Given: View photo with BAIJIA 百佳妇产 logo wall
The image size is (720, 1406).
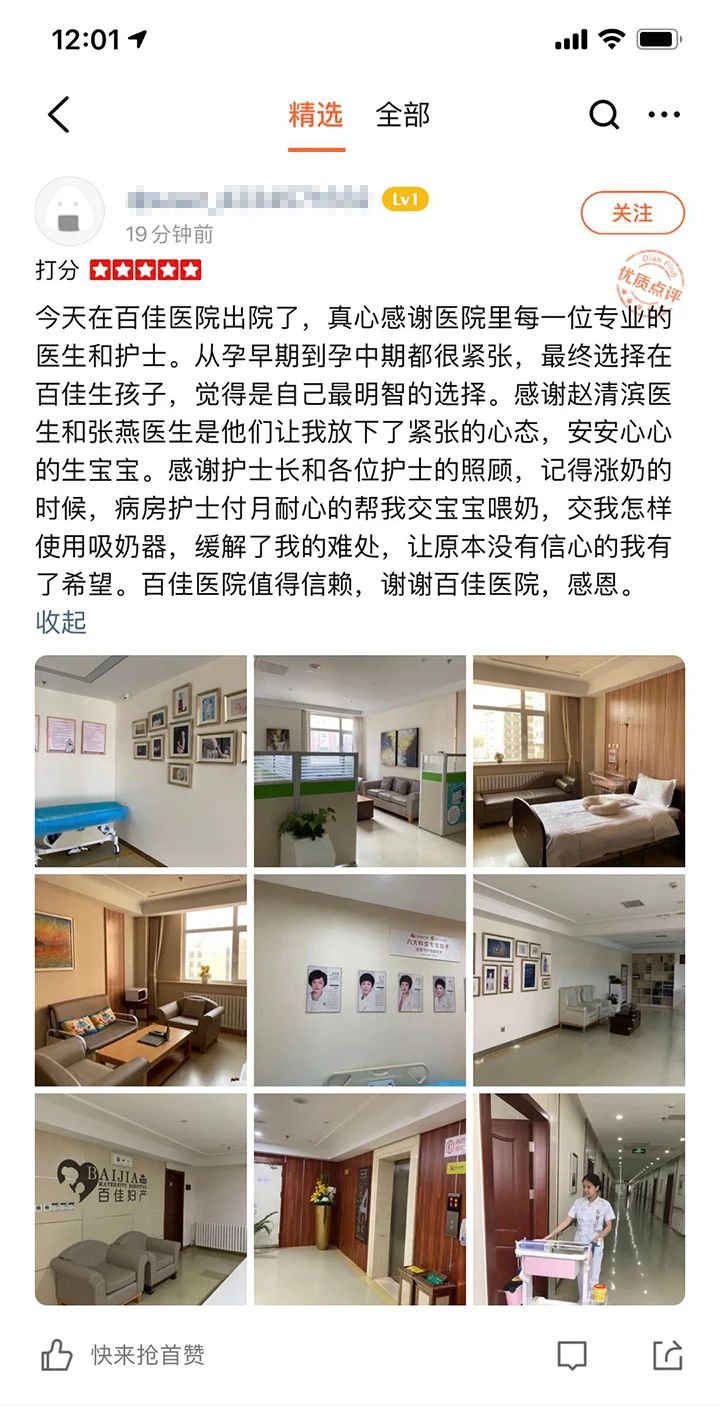Looking at the screenshot, I should point(140,1199).
